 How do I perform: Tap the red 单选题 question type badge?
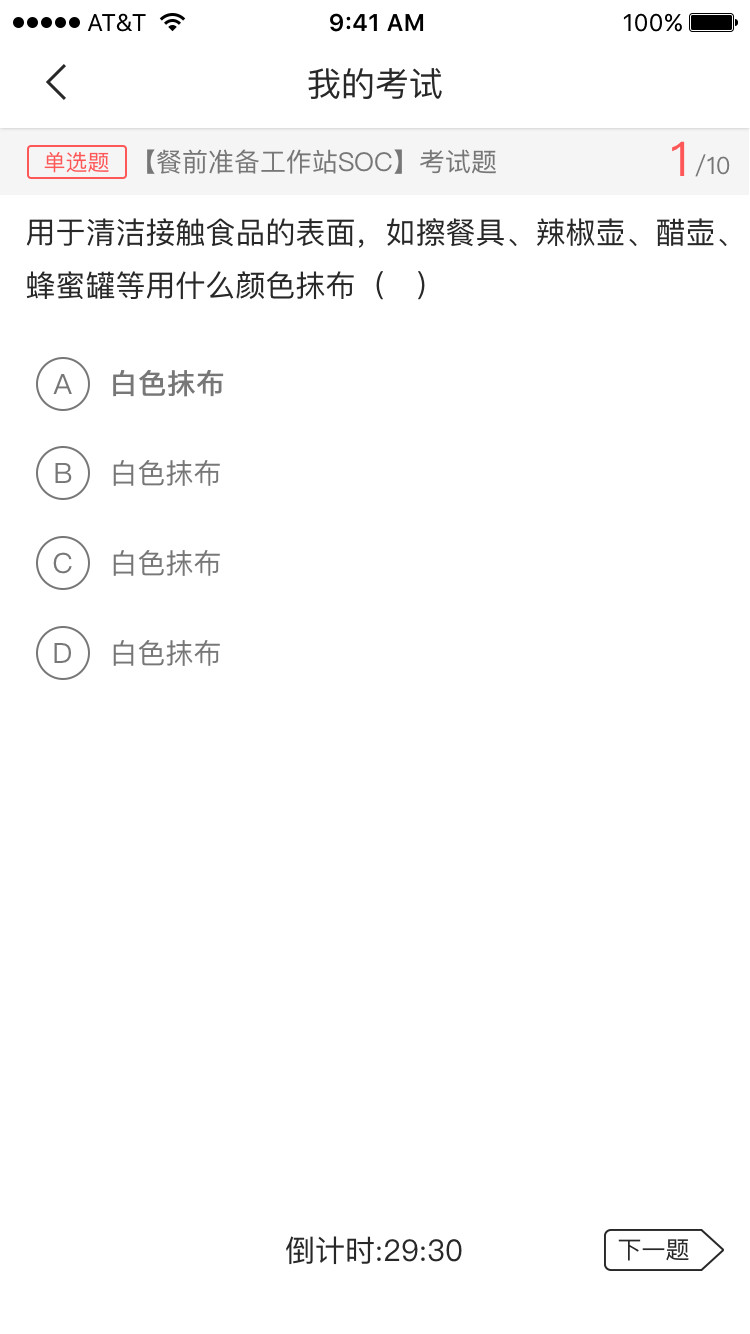76,162
